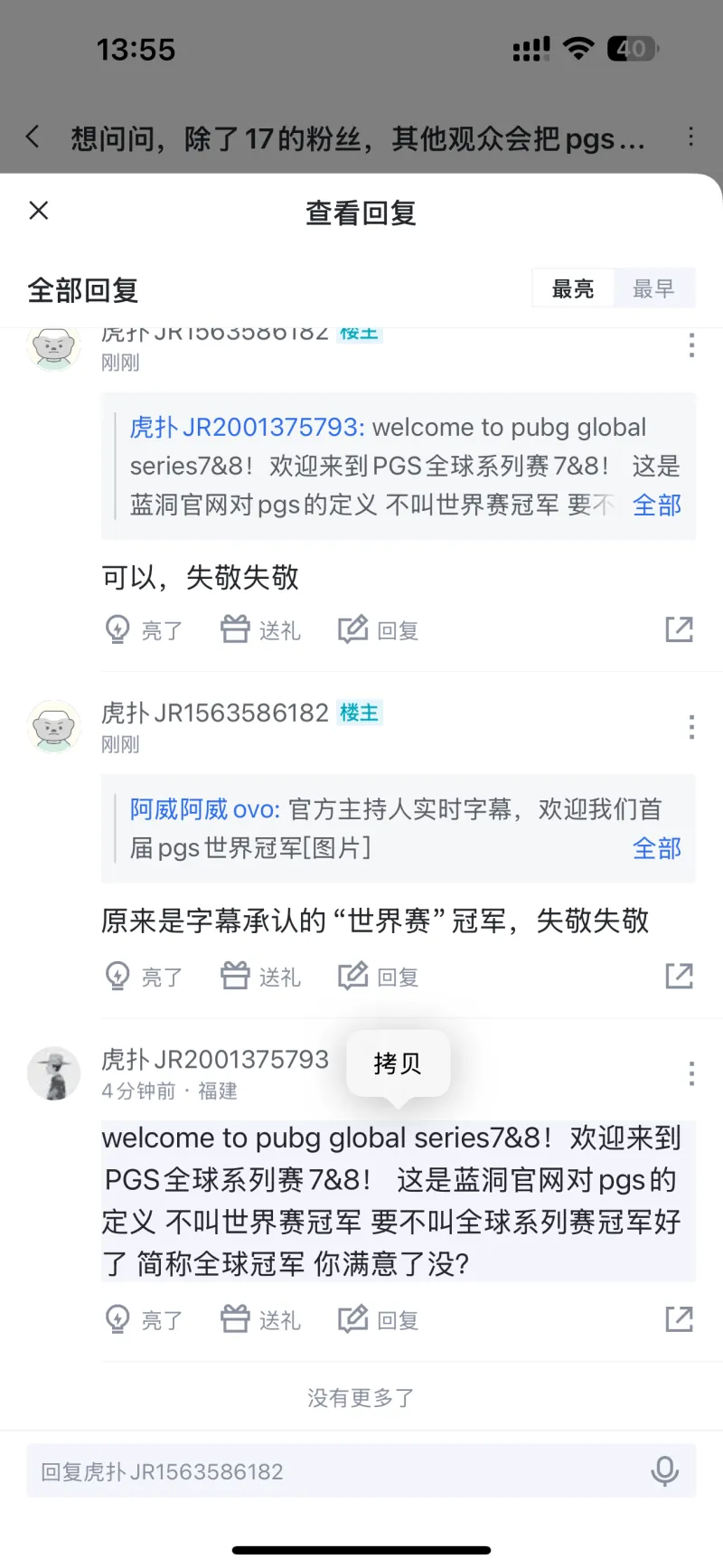Tap the microphone icon in reply box

click(x=664, y=1471)
